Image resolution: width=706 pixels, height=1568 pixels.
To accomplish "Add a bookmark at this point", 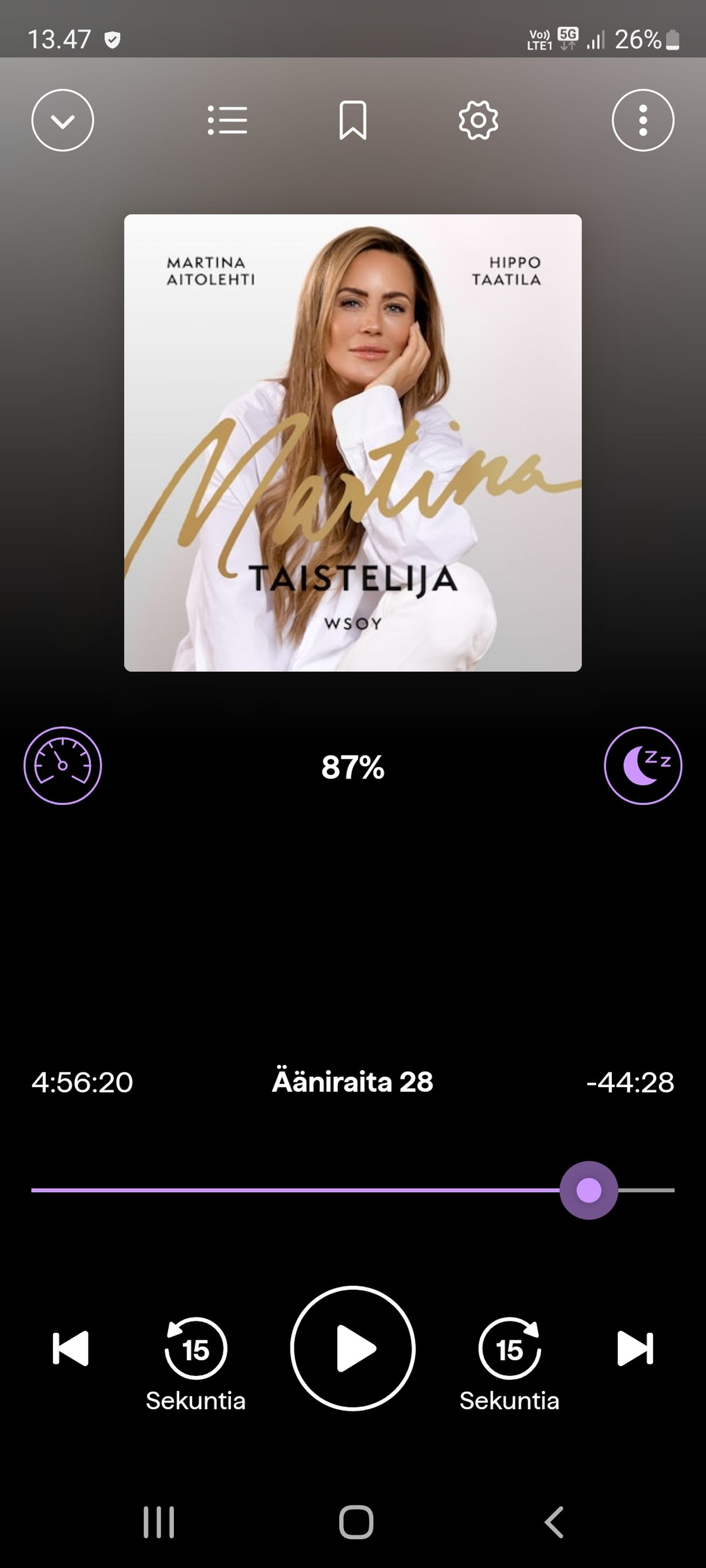I will click(x=352, y=120).
